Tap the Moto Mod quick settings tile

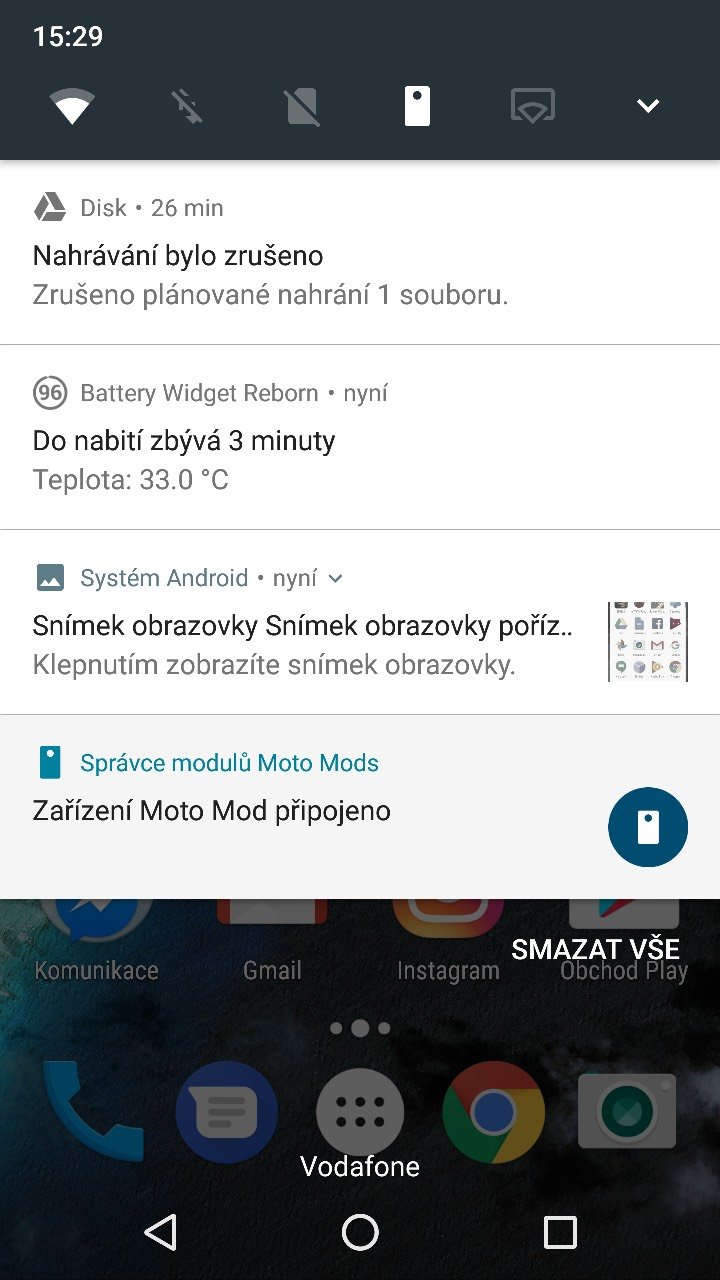(x=417, y=106)
